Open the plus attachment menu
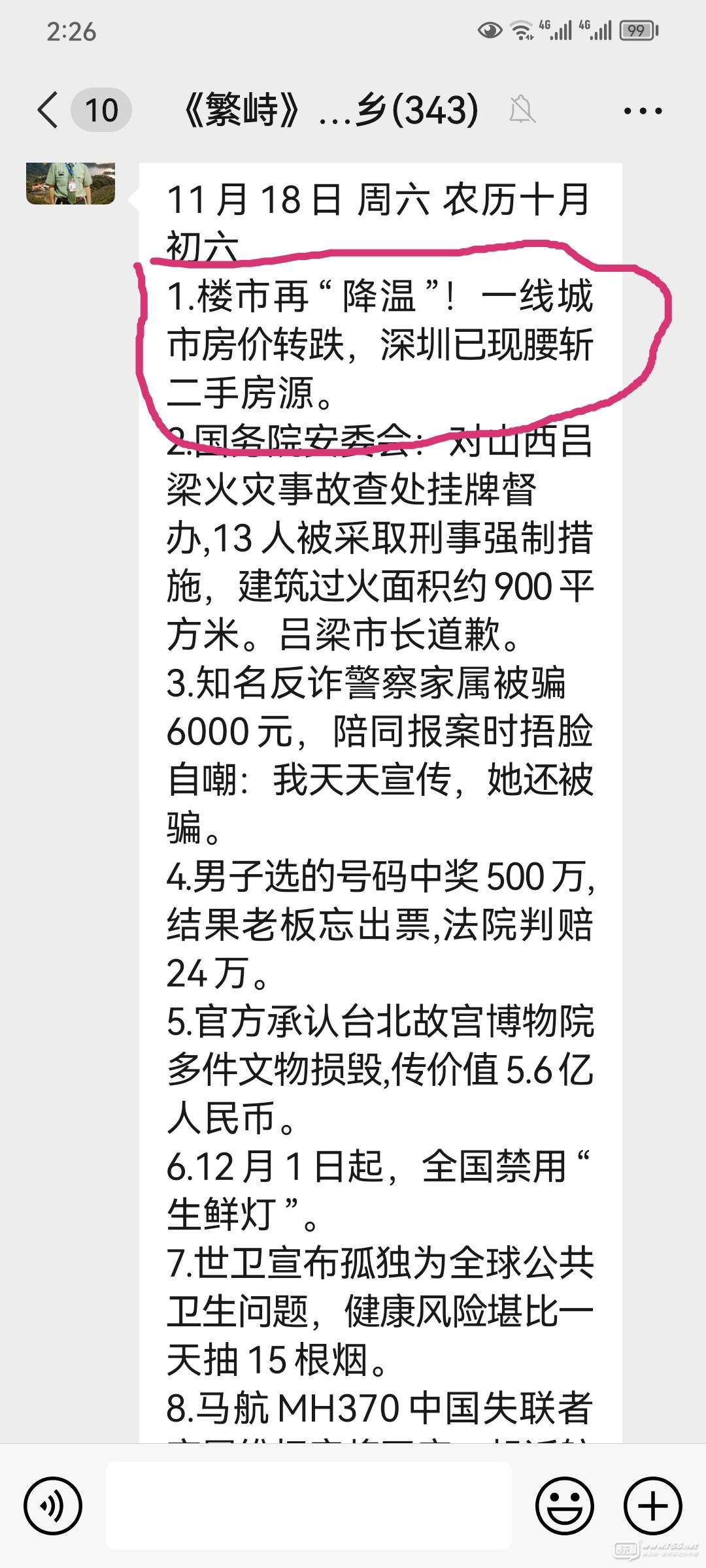 pyautogui.click(x=652, y=1506)
